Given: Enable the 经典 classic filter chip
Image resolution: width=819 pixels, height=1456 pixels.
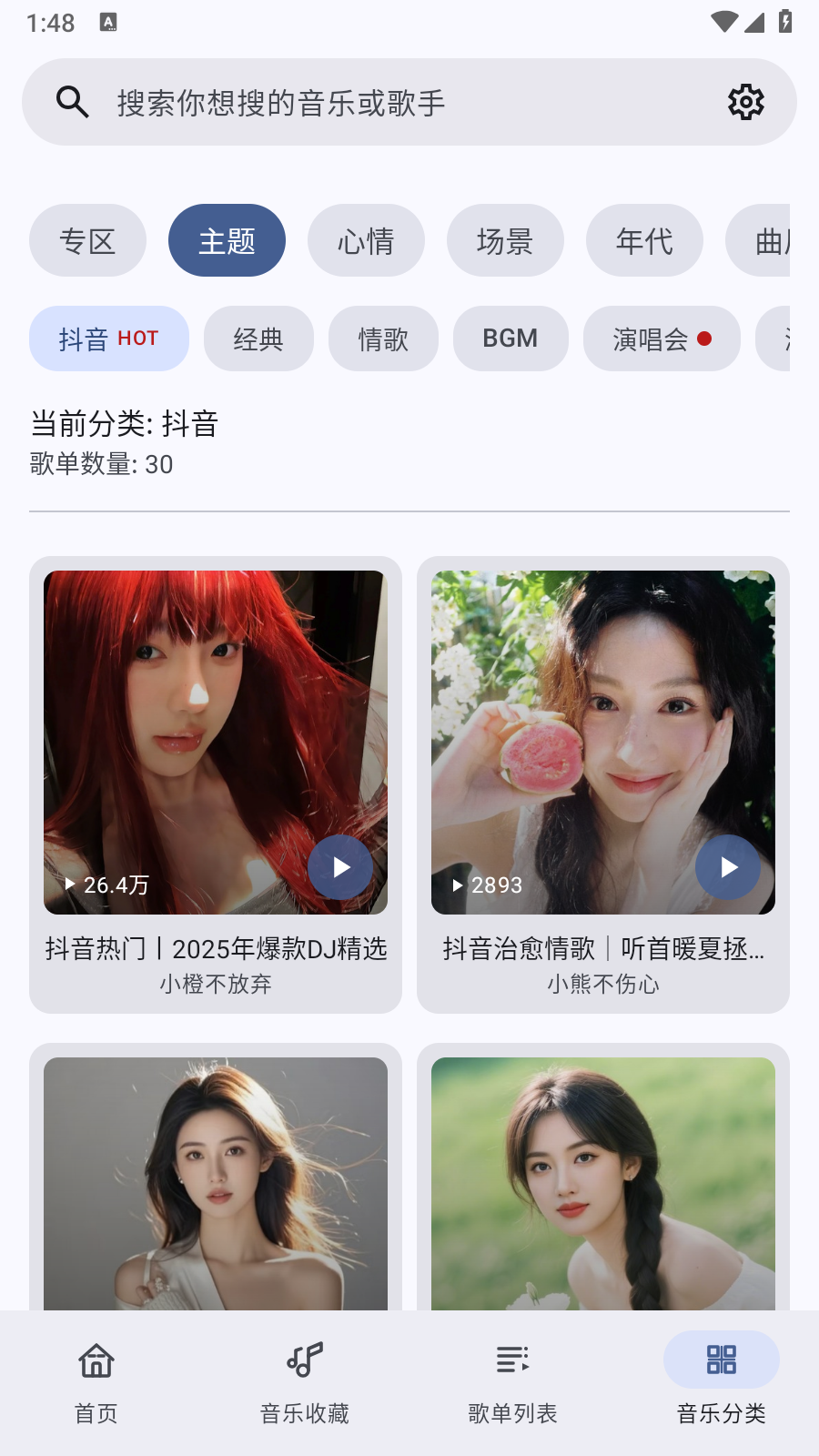Looking at the screenshot, I should click(x=258, y=338).
